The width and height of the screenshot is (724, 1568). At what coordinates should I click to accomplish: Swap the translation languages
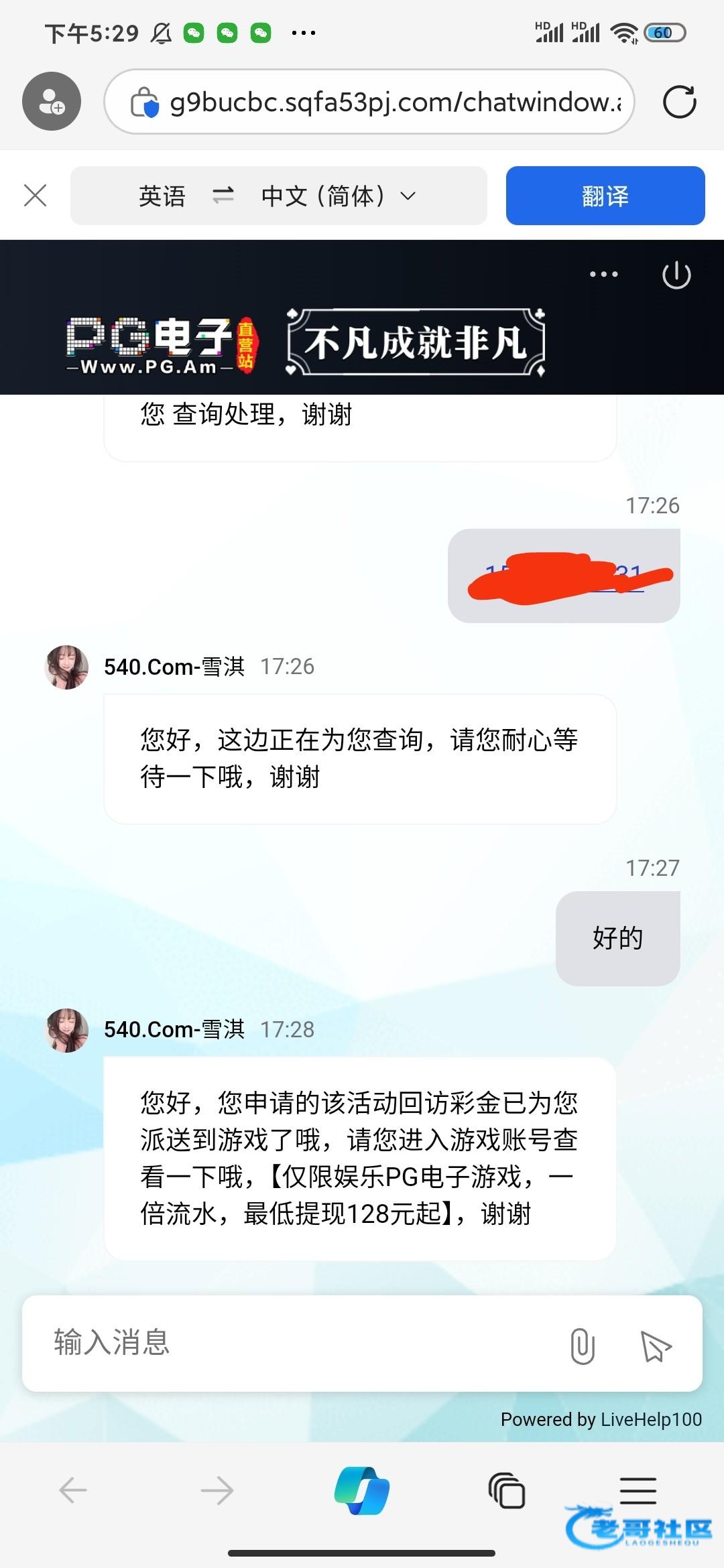point(223,196)
